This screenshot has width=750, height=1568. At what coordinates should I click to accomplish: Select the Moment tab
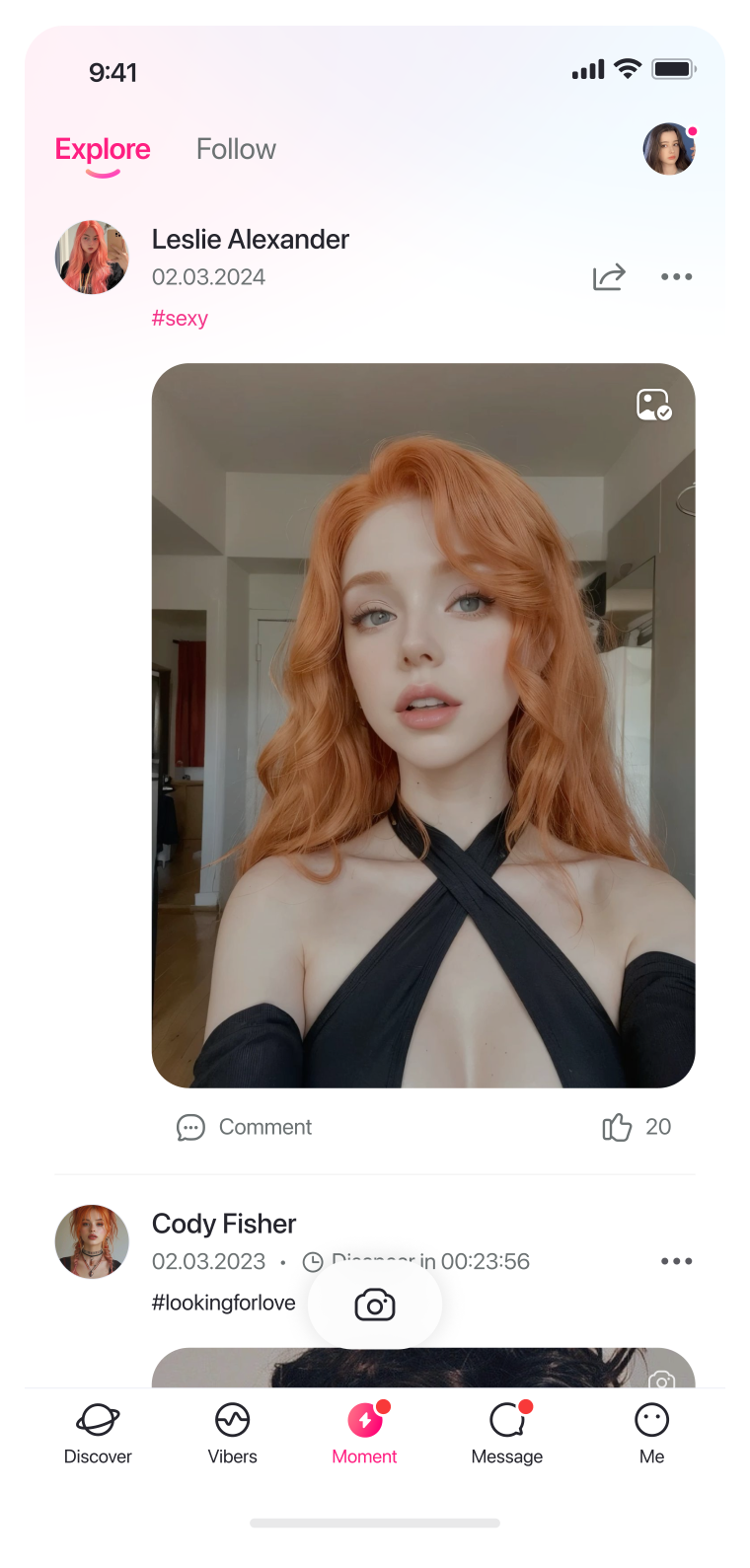(365, 1433)
